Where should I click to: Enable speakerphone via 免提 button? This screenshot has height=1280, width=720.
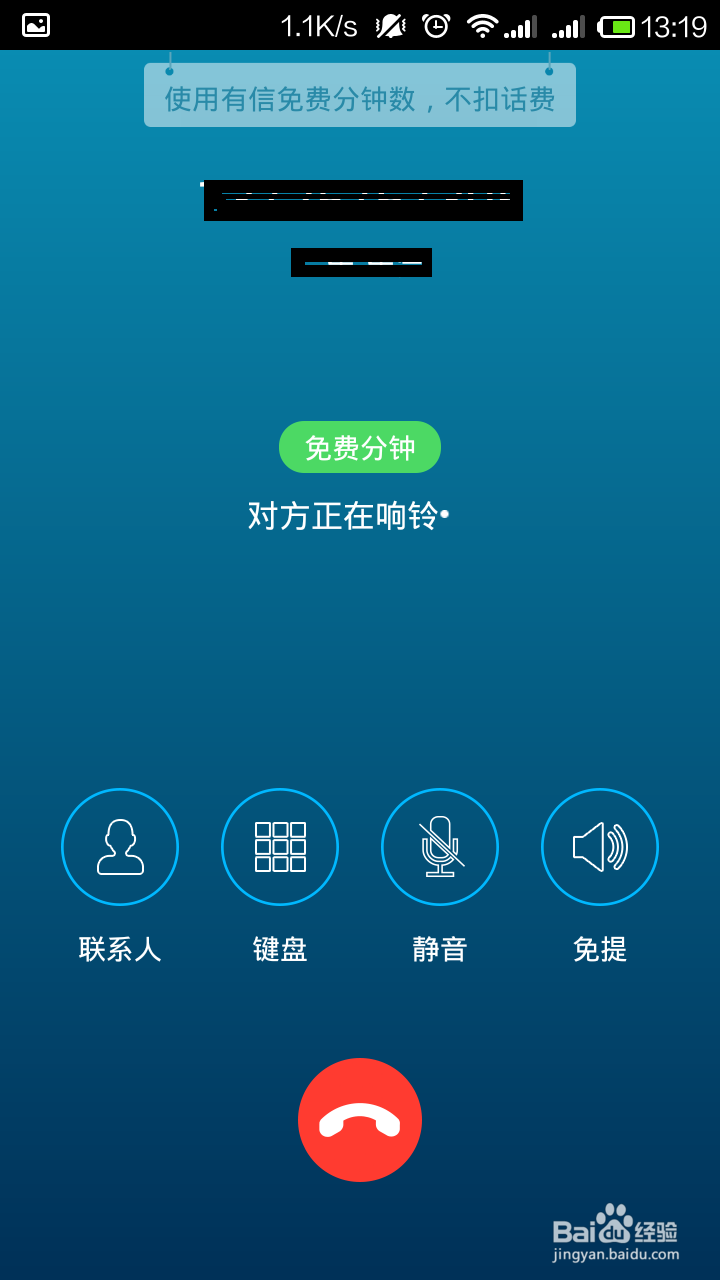point(600,846)
